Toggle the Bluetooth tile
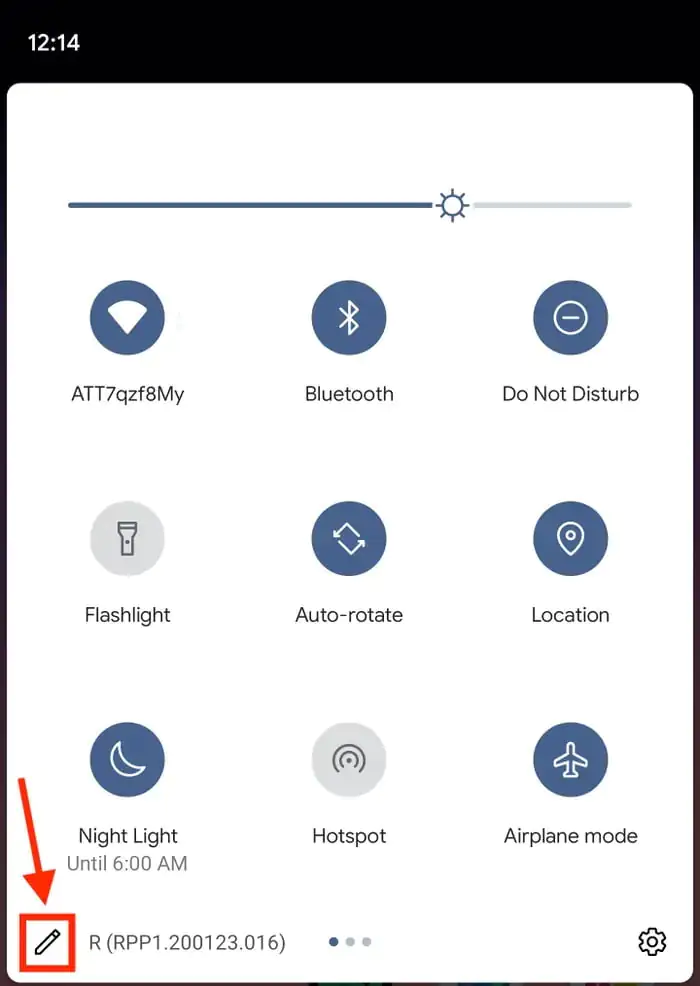Image resolution: width=700 pixels, height=986 pixels. point(348,318)
